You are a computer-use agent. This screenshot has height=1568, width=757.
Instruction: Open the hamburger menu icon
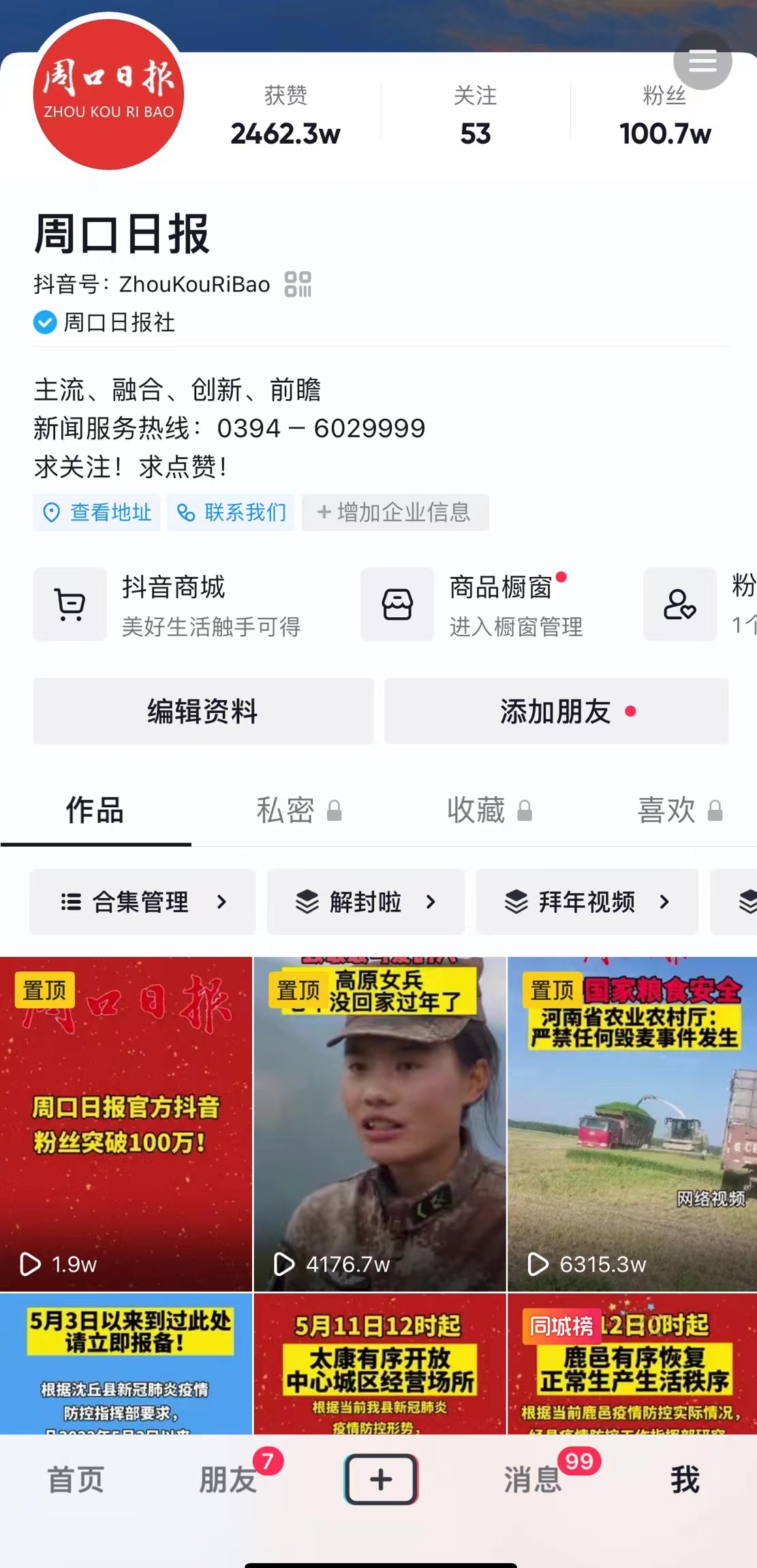[702, 61]
